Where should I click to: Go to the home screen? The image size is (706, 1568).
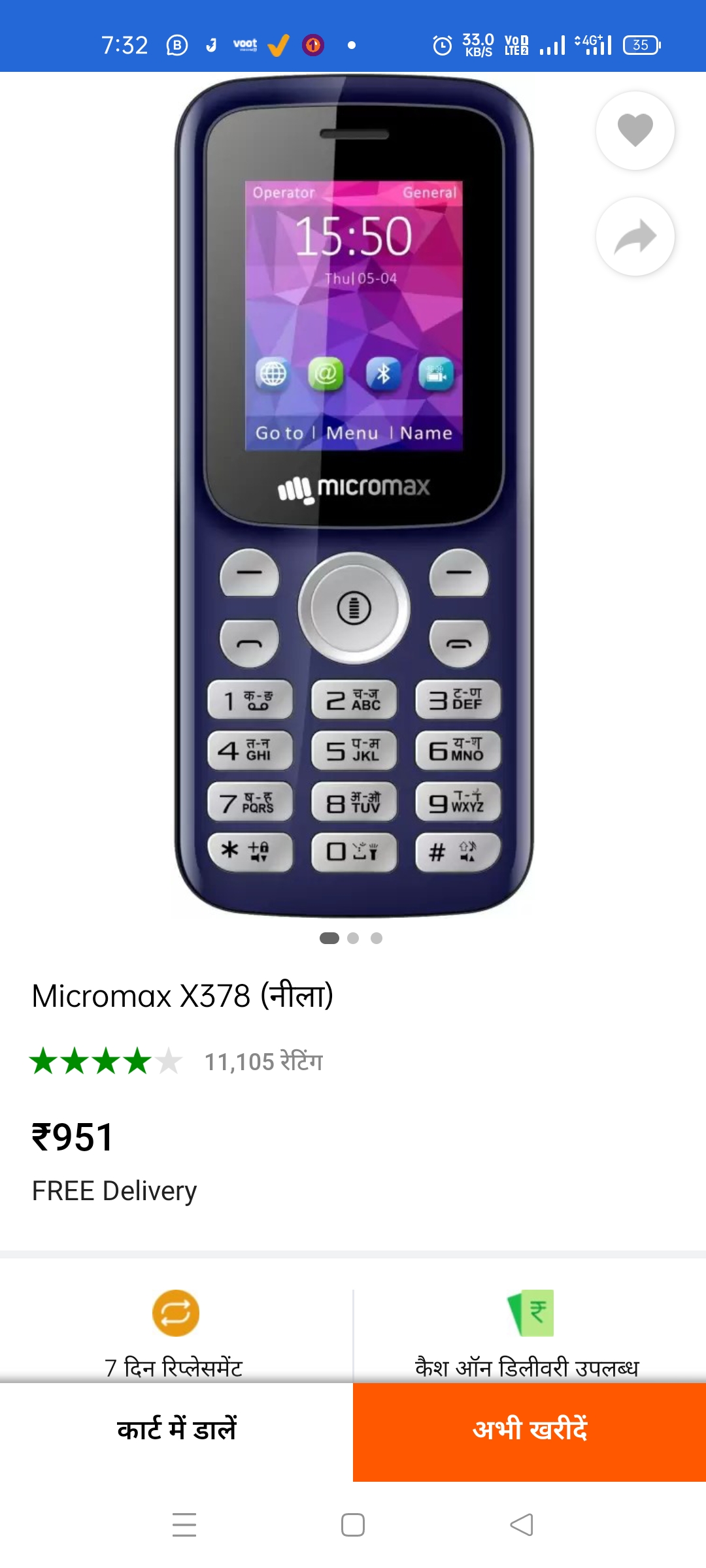(x=353, y=1525)
